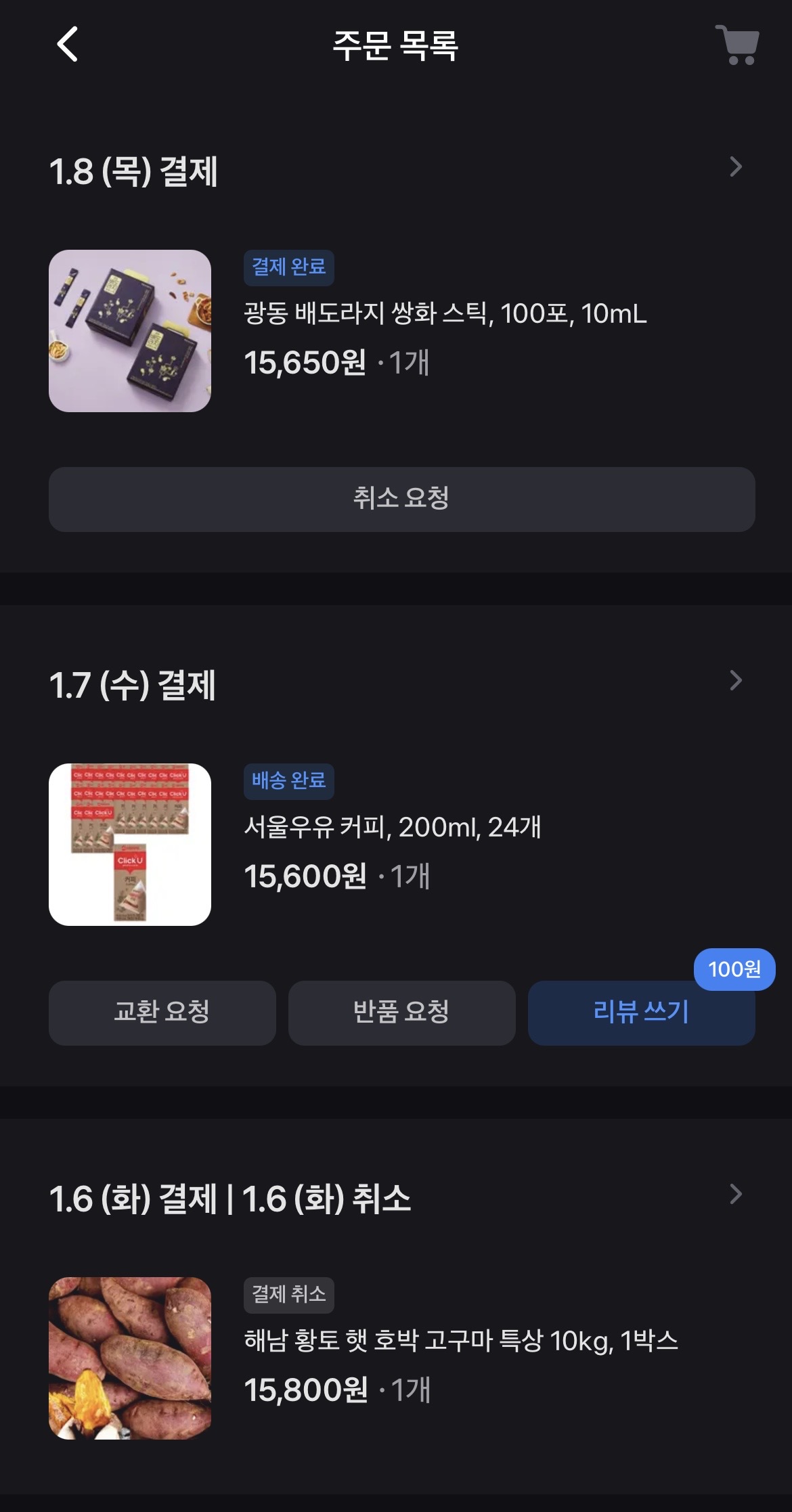The width and height of the screenshot is (792, 1512).
Task: Open the shopping cart
Action: [737, 45]
